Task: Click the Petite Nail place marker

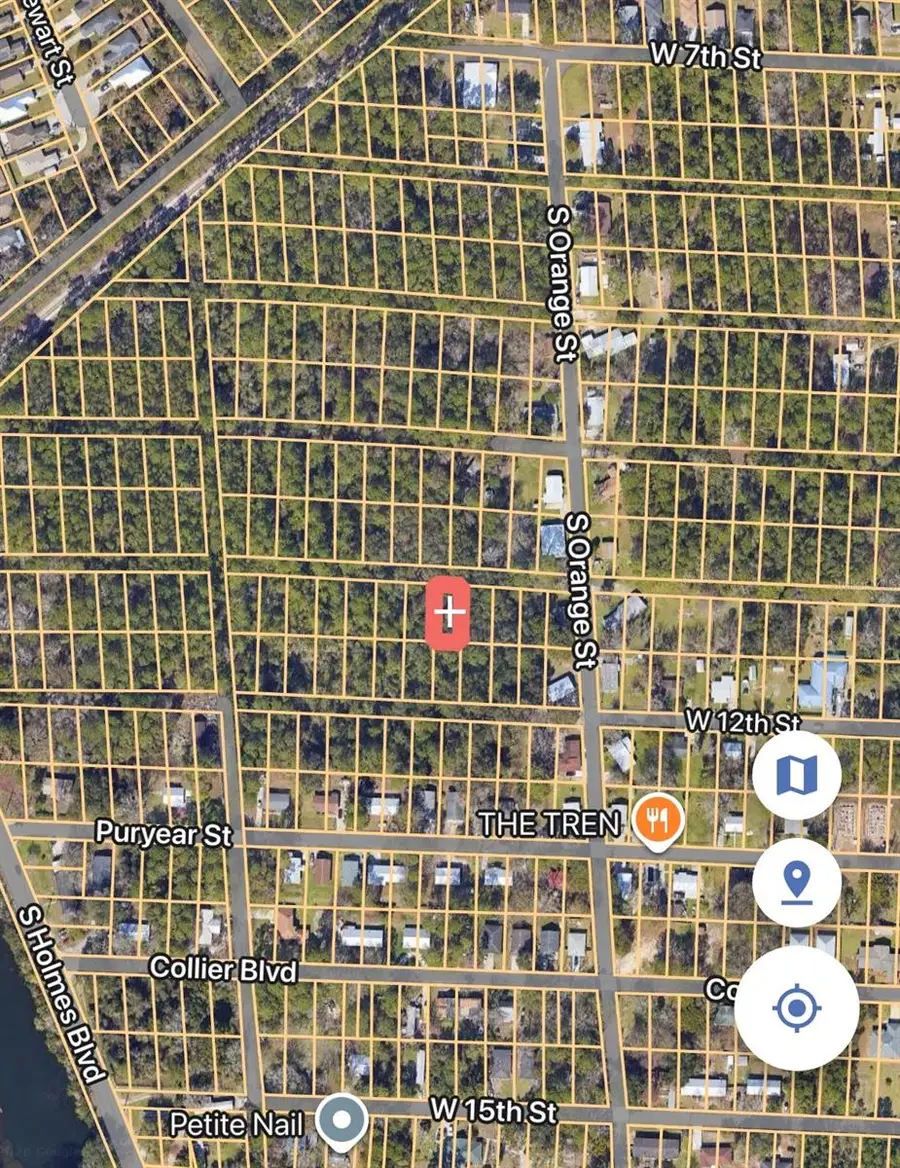Action: (340, 1121)
